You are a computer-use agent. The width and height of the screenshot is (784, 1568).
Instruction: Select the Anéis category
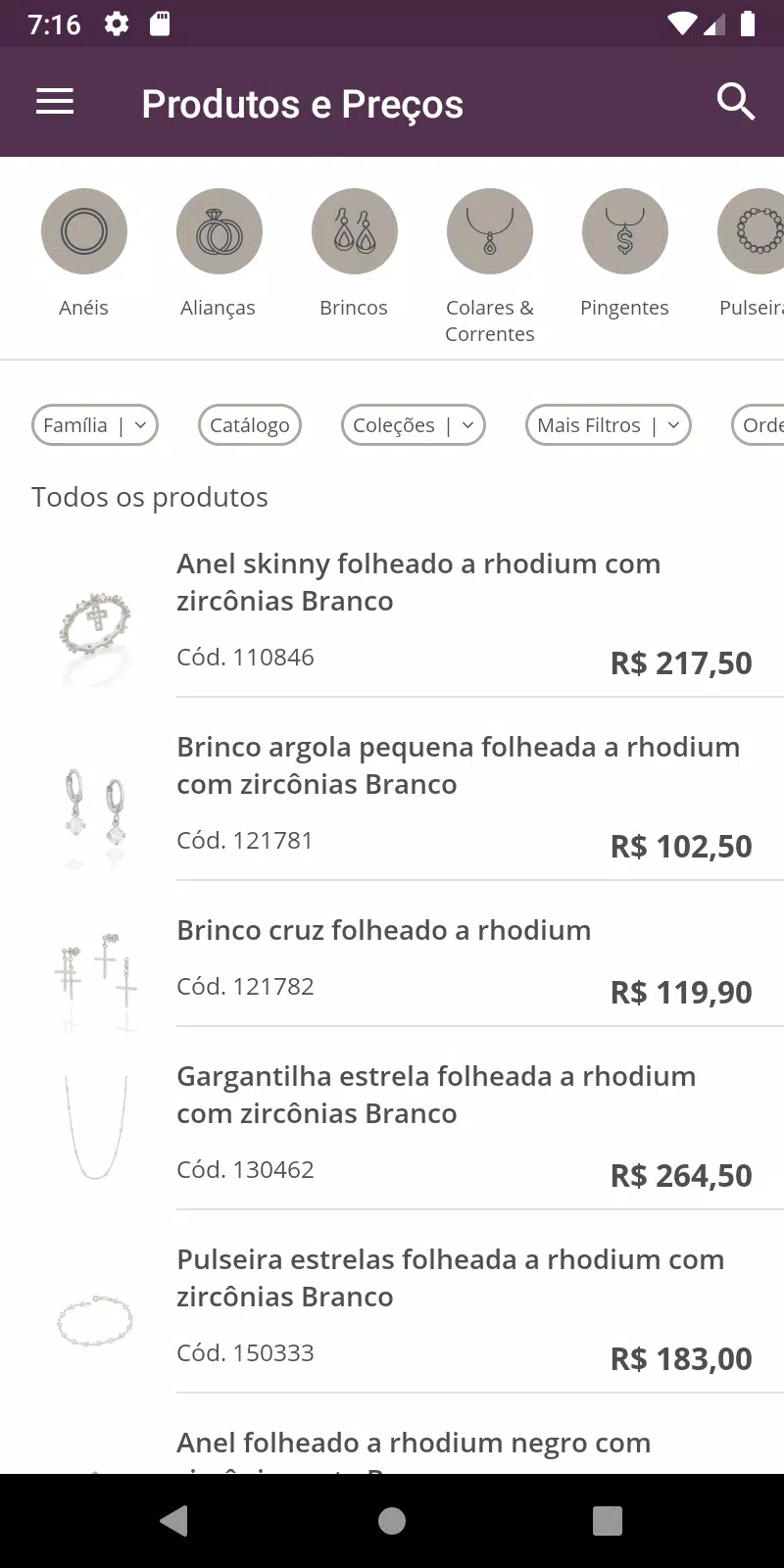(x=84, y=253)
